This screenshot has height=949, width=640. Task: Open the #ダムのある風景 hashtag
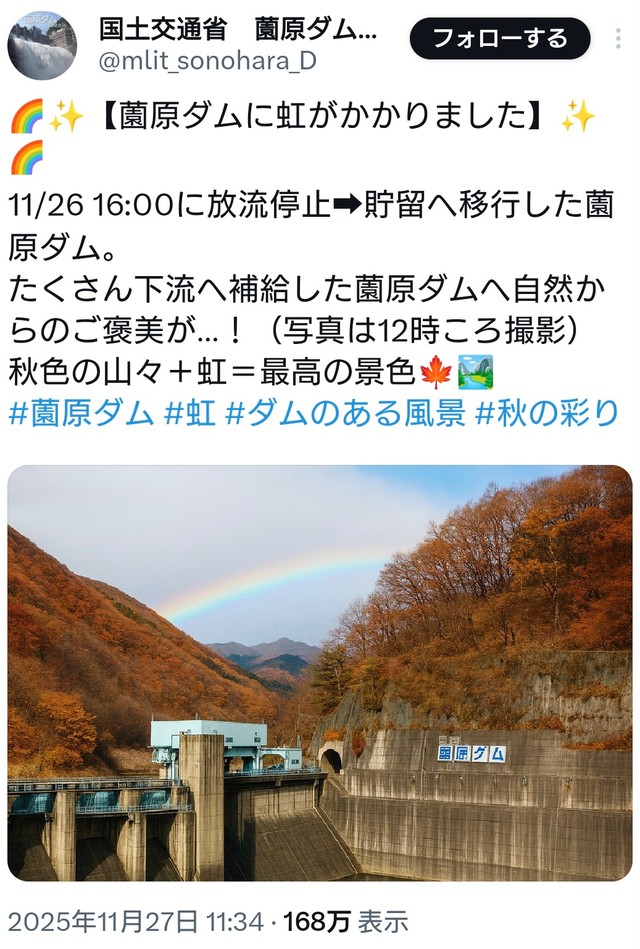[346, 413]
